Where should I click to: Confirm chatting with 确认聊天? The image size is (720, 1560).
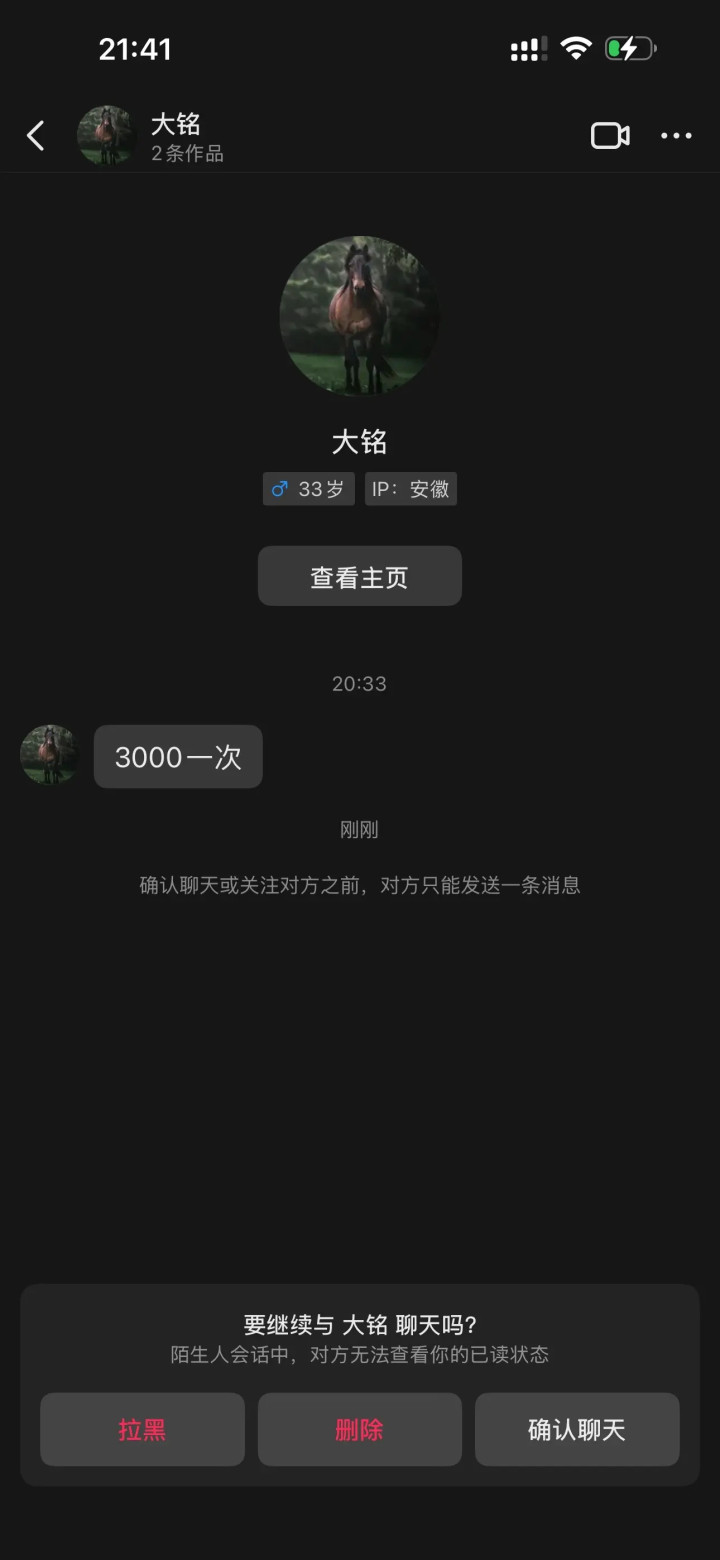(577, 1429)
